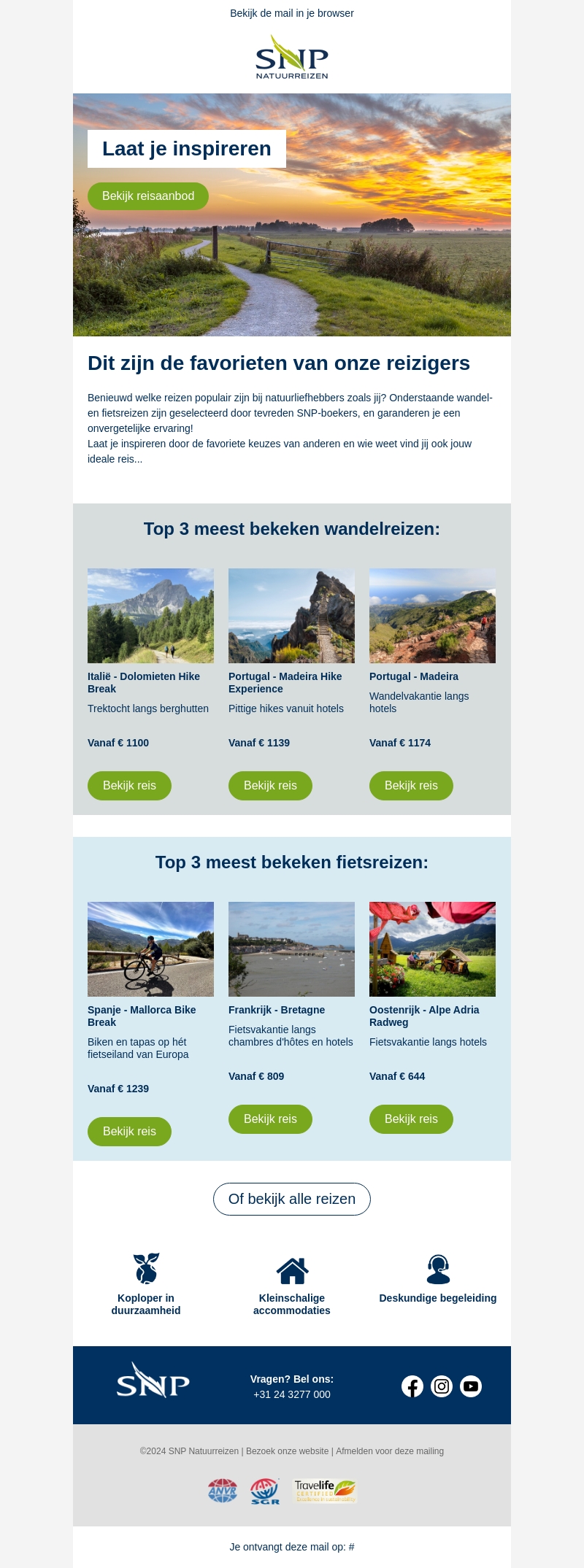Open the SNP YouTube channel
584x1568 pixels.
pos(471,1386)
